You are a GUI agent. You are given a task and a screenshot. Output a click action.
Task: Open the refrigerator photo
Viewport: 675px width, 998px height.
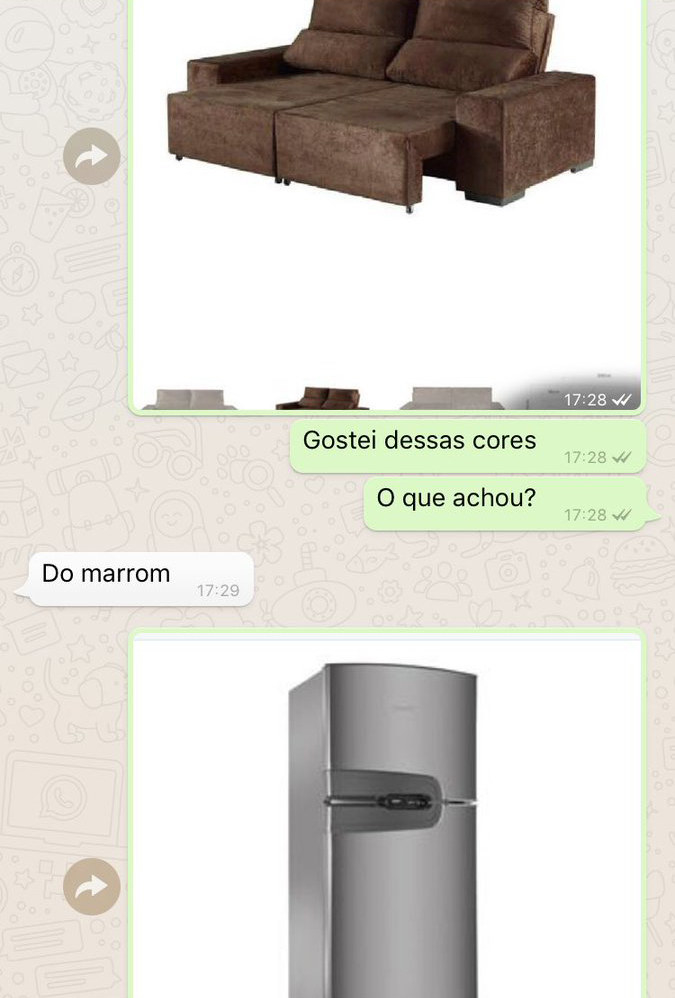[386, 820]
